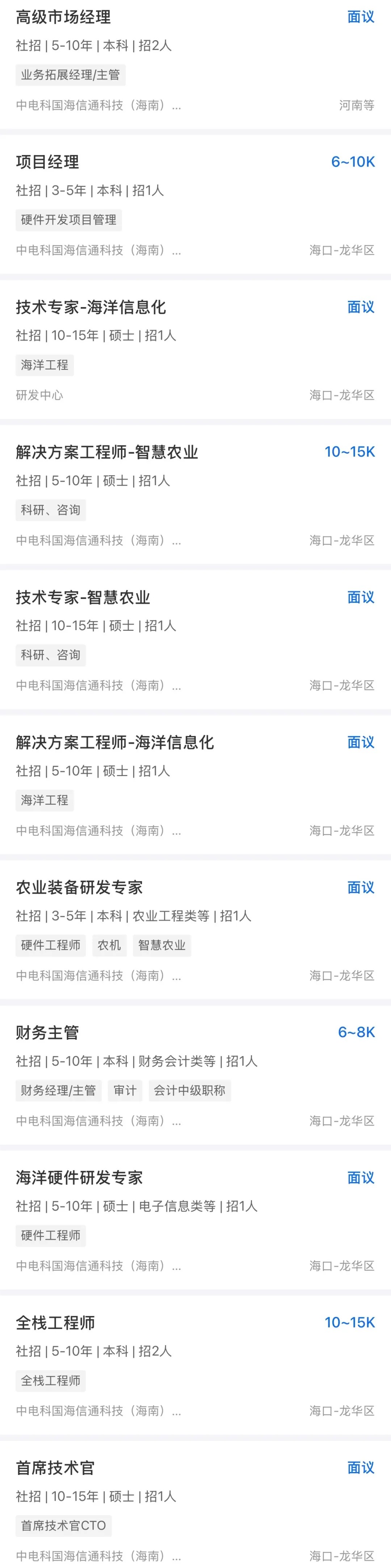View the 解决方案工程师-海洋信息化 position
Viewport: 391px width, 1568px height.
(x=115, y=743)
